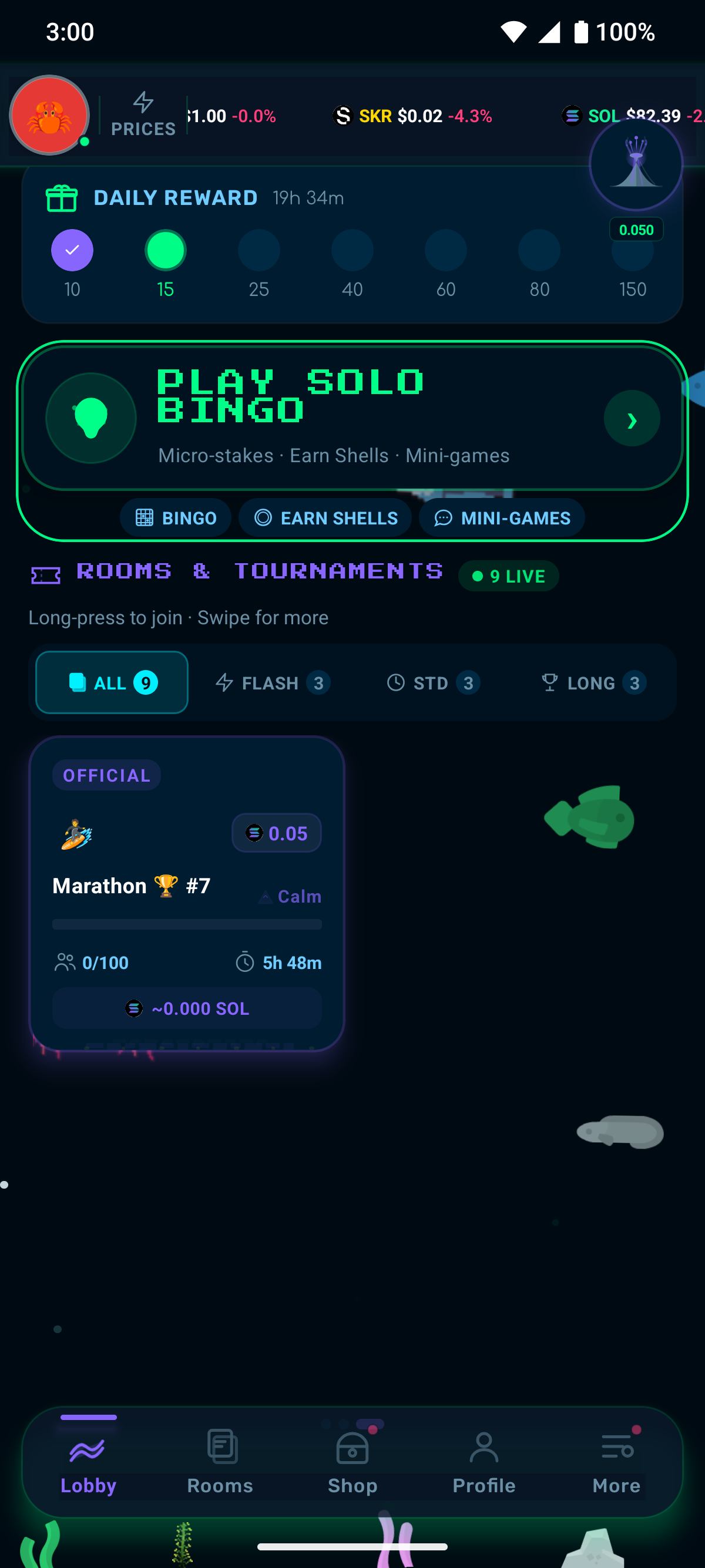Filter rooms by Flash
705x1568 pixels.
(x=273, y=683)
